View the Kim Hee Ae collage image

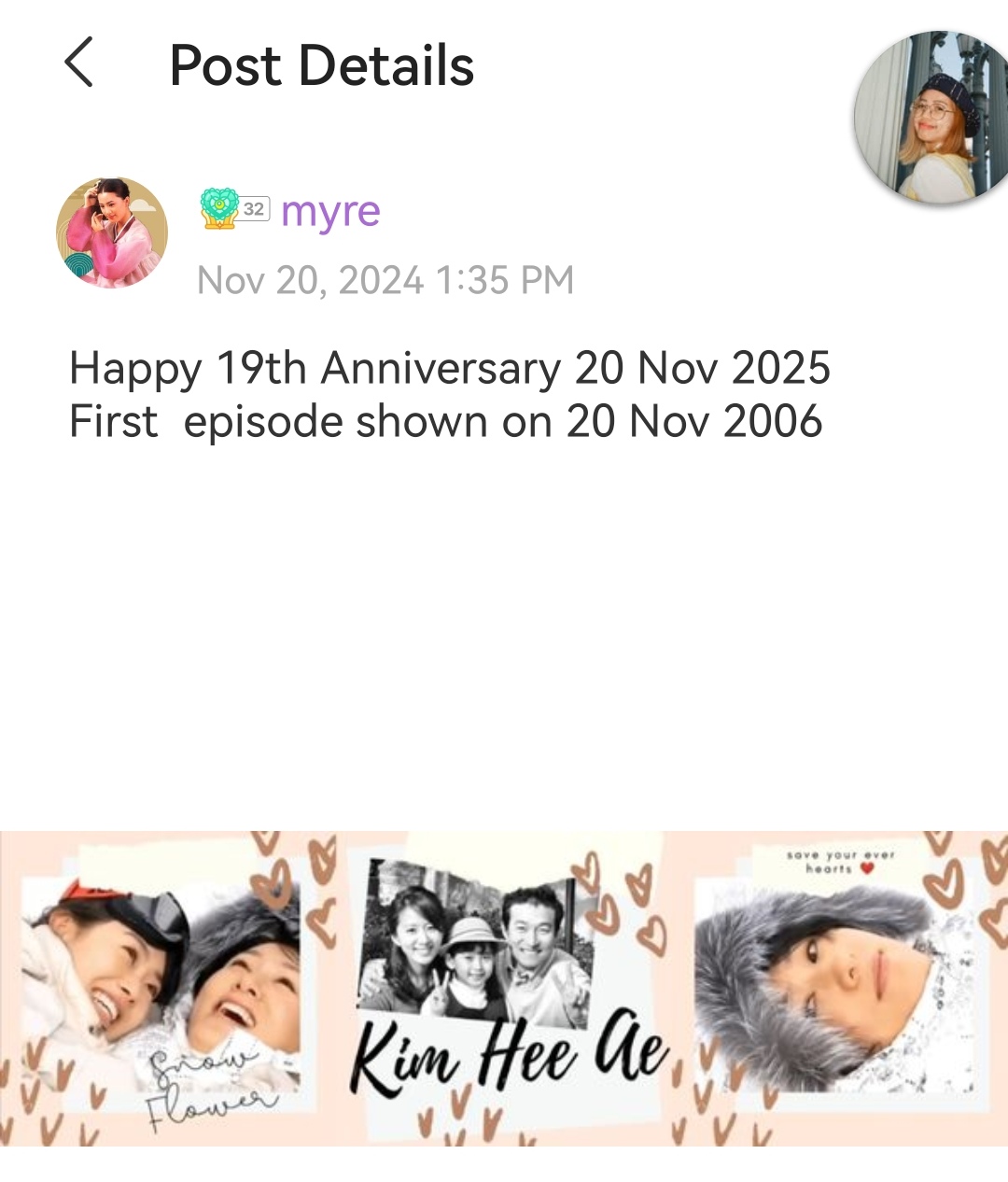click(504, 988)
